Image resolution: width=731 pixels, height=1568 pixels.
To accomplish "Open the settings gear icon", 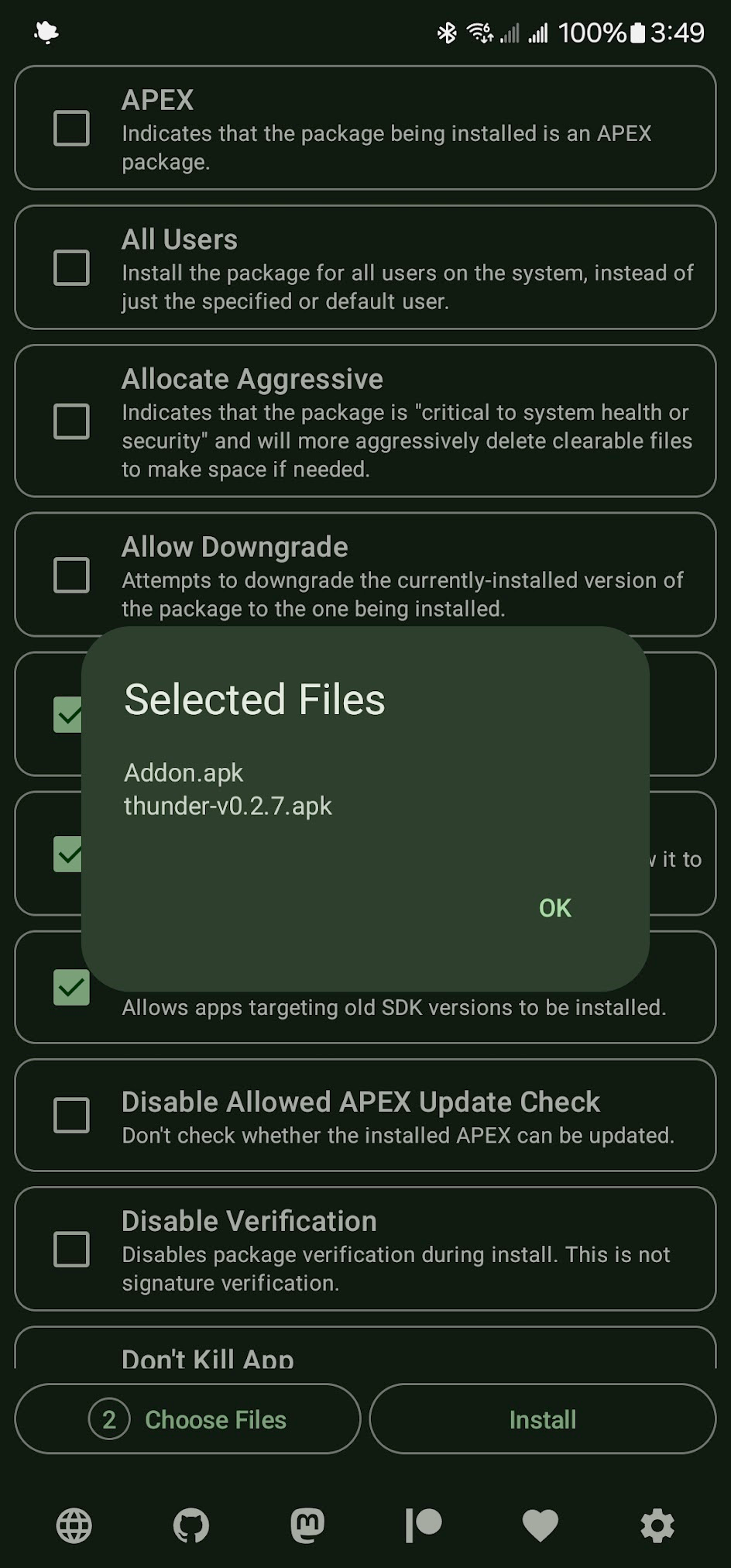I will [x=657, y=1525].
